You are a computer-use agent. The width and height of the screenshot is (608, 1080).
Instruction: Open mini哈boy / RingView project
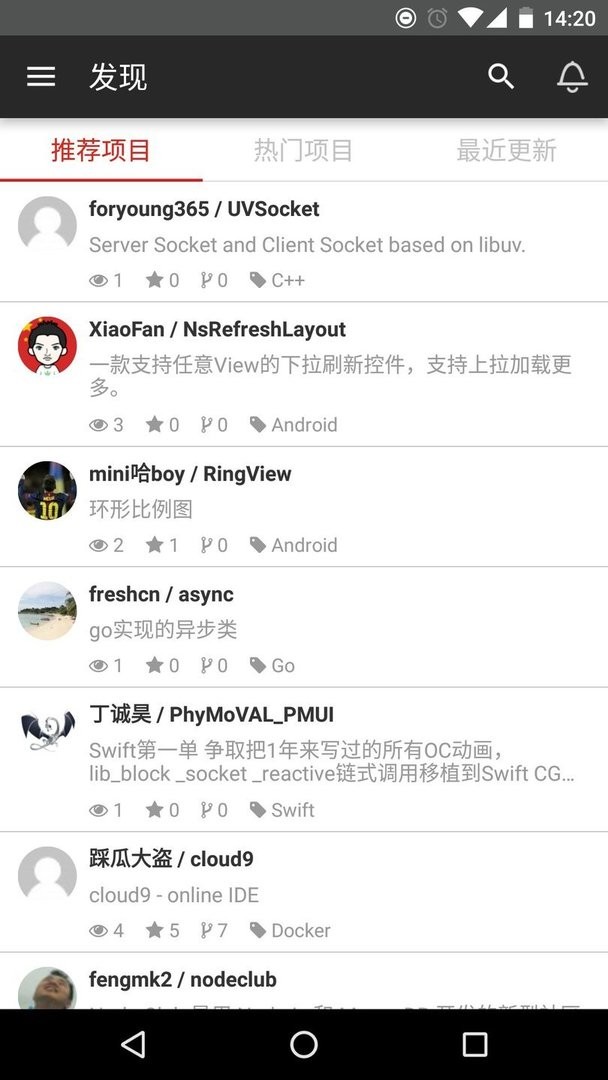(x=304, y=508)
